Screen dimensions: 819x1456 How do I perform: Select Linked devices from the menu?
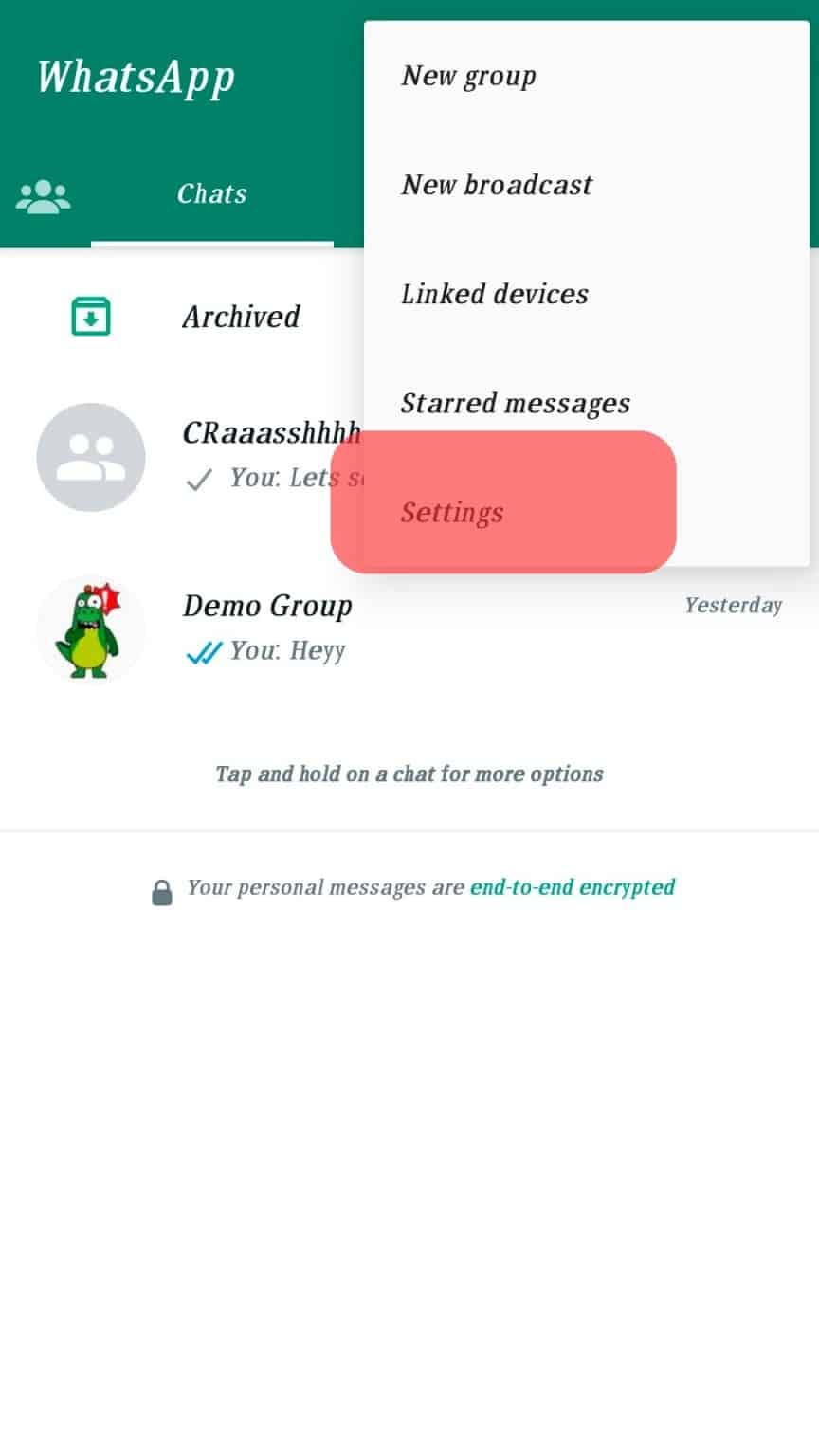click(495, 293)
